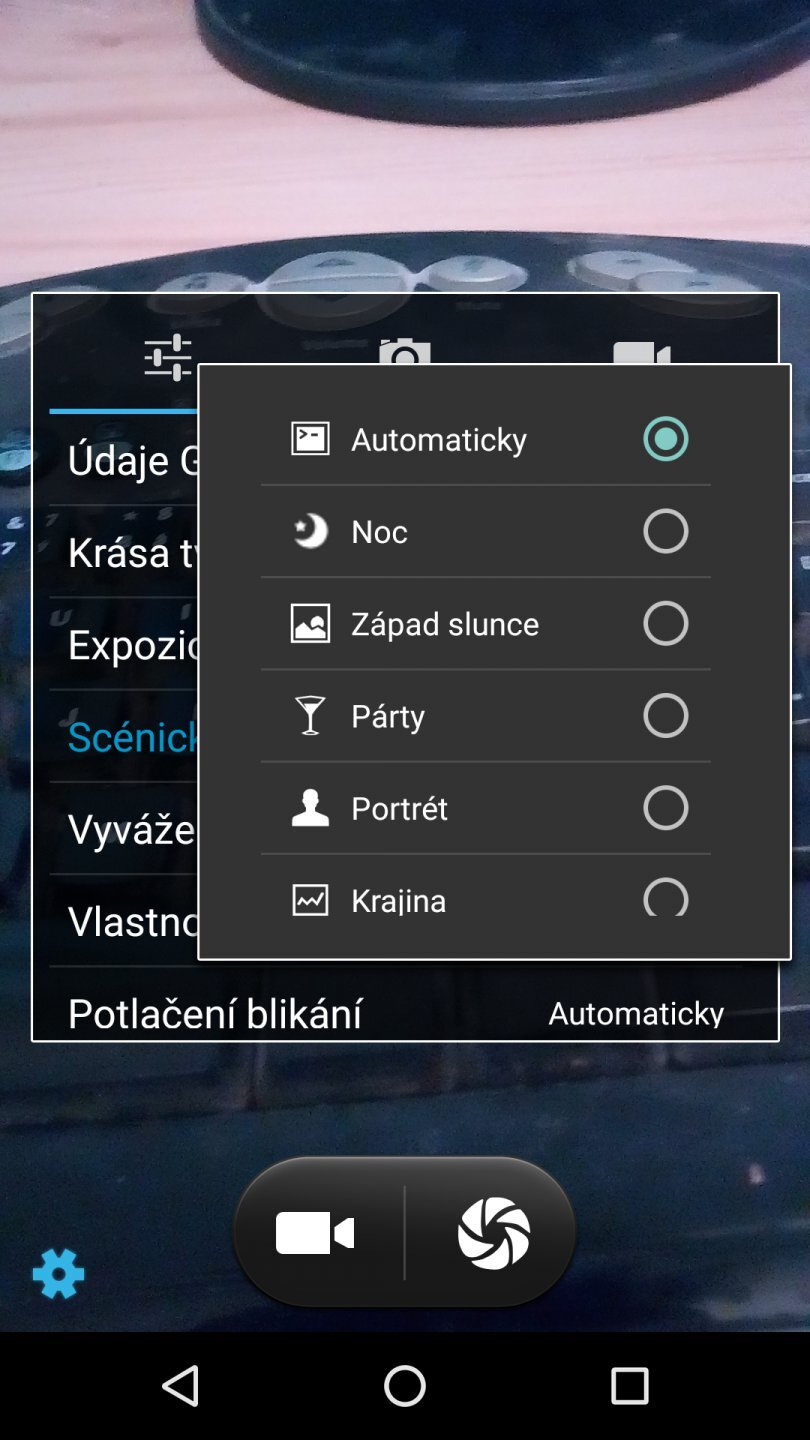Start video recording with camcorder button

(x=315, y=1231)
